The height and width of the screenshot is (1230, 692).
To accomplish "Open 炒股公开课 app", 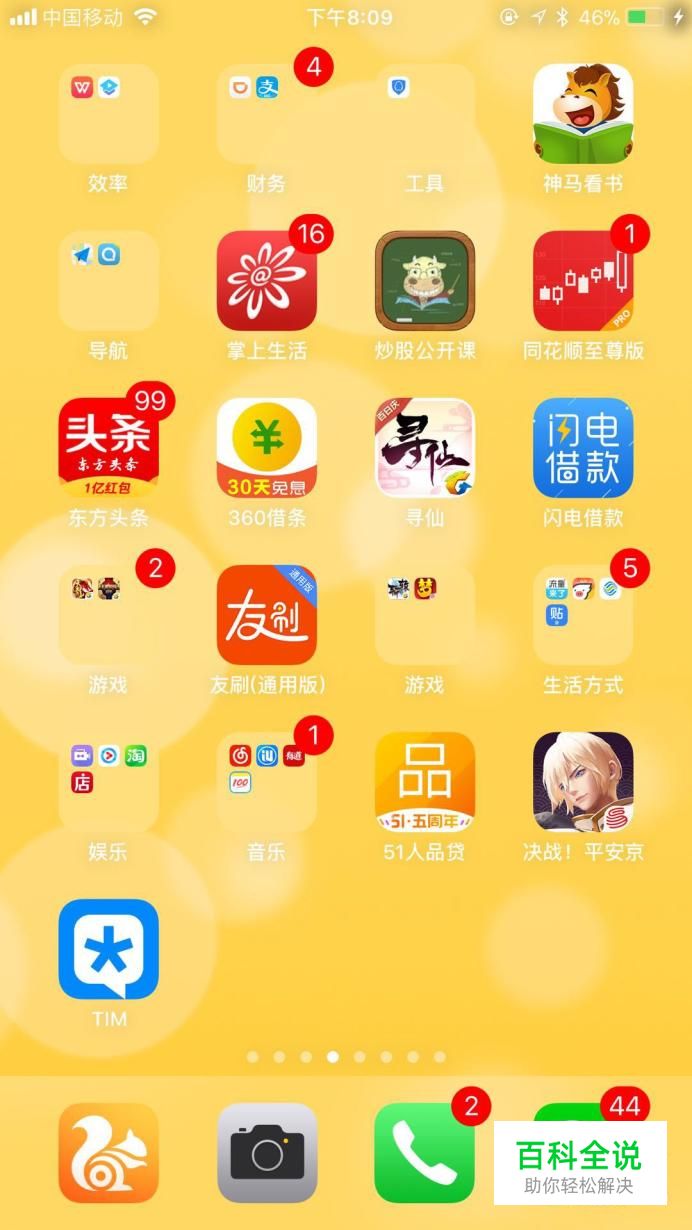I will coord(424,281).
